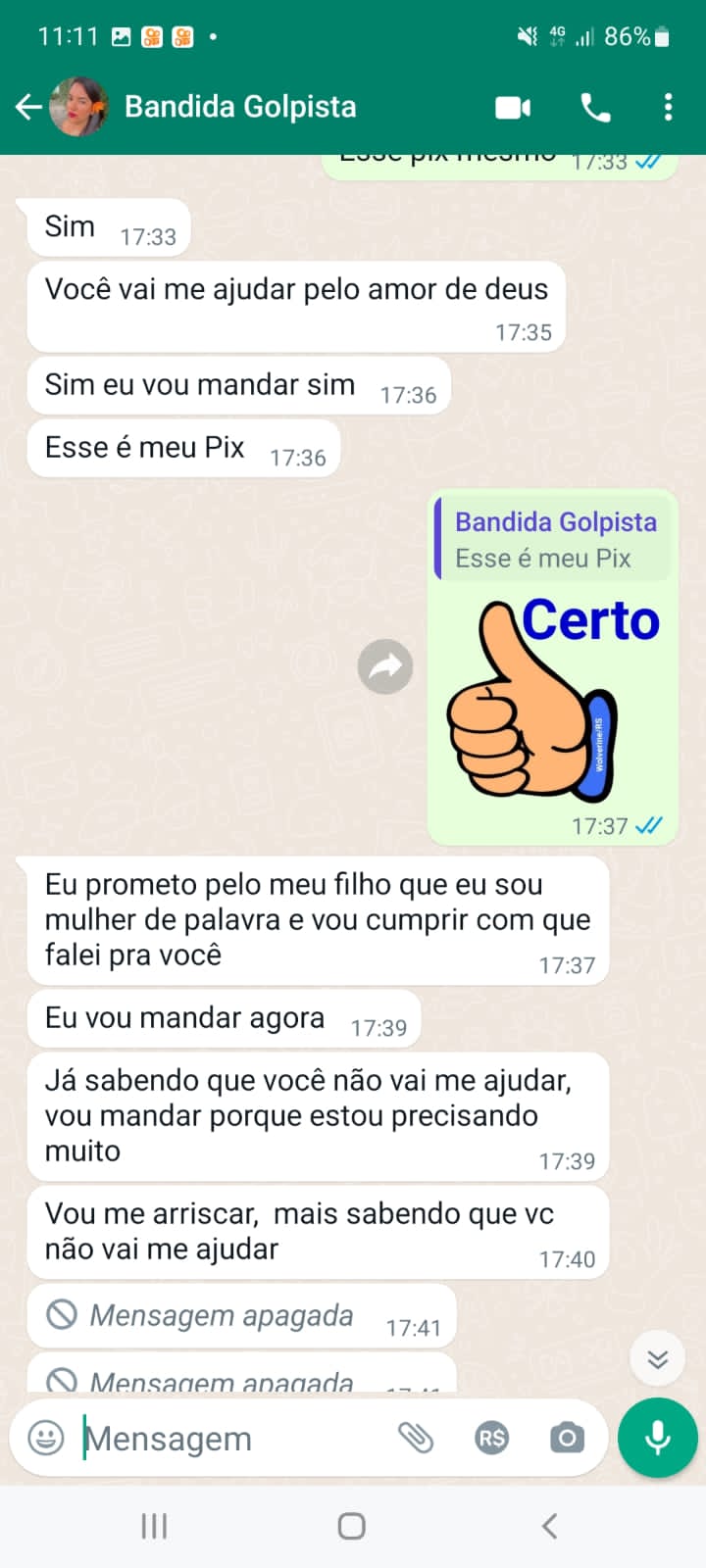Tap the microphone to record voice message
This screenshot has width=706, height=1568.
click(x=658, y=1438)
